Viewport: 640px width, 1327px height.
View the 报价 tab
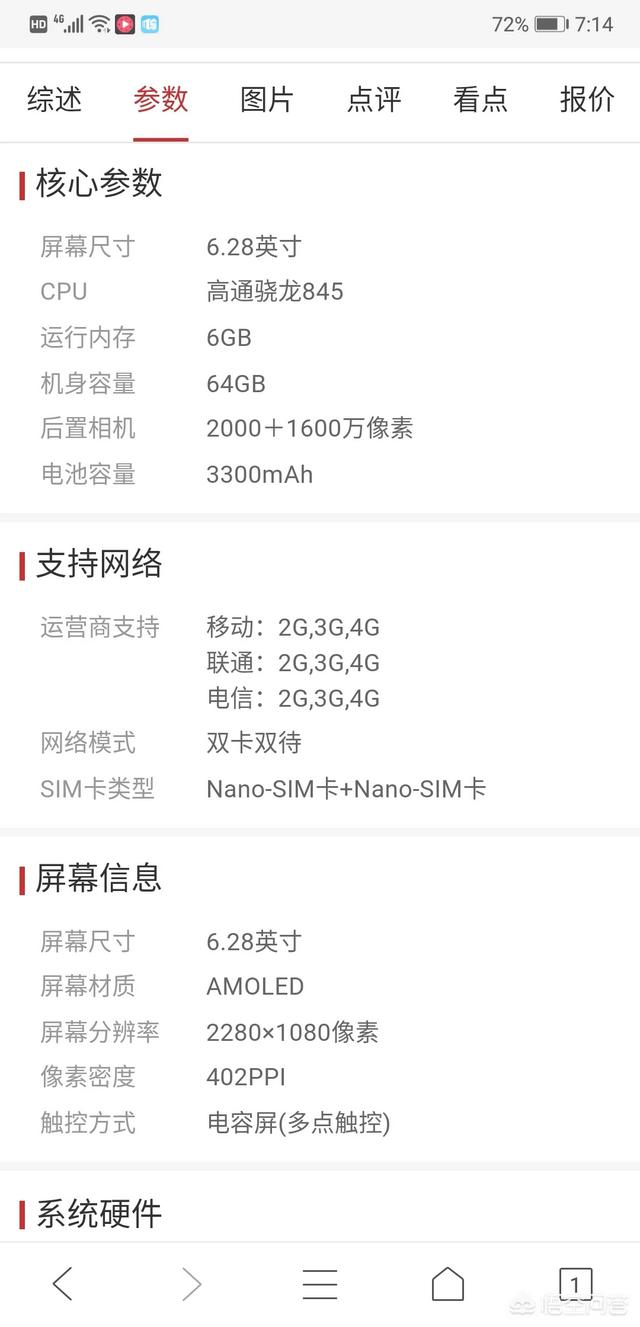point(587,100)
